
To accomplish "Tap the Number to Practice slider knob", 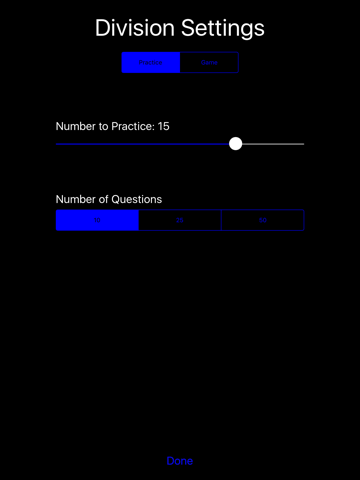I will (x=236, y=144).
